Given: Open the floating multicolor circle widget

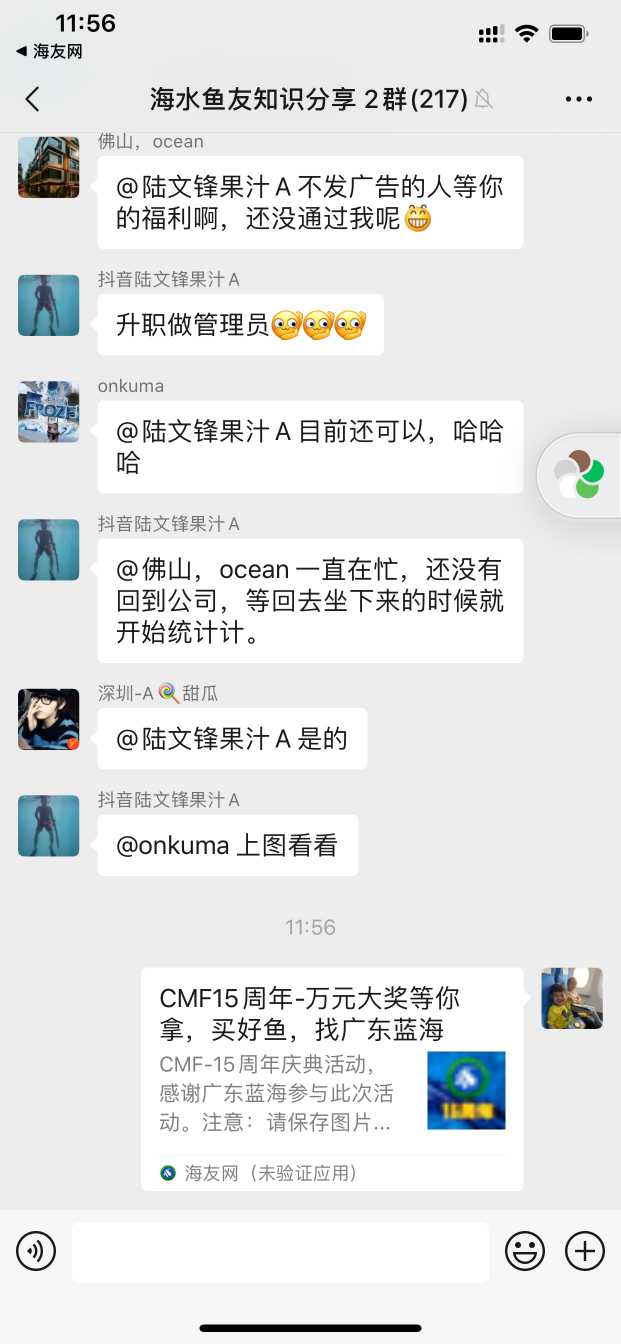Looking at the screenshot, I should click(x=579, y=474).
